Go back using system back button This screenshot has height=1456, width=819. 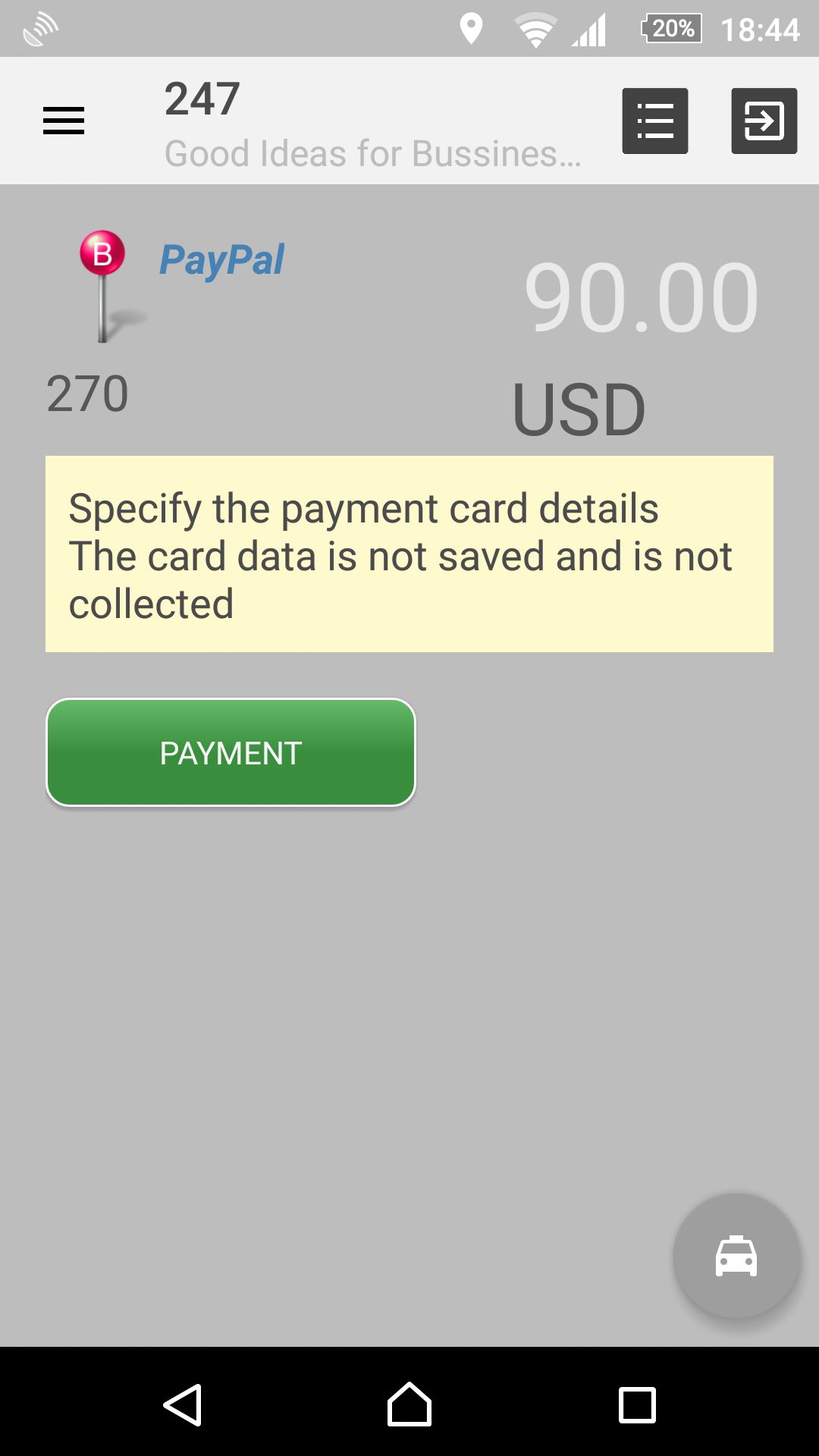[x=183, y=1404]
